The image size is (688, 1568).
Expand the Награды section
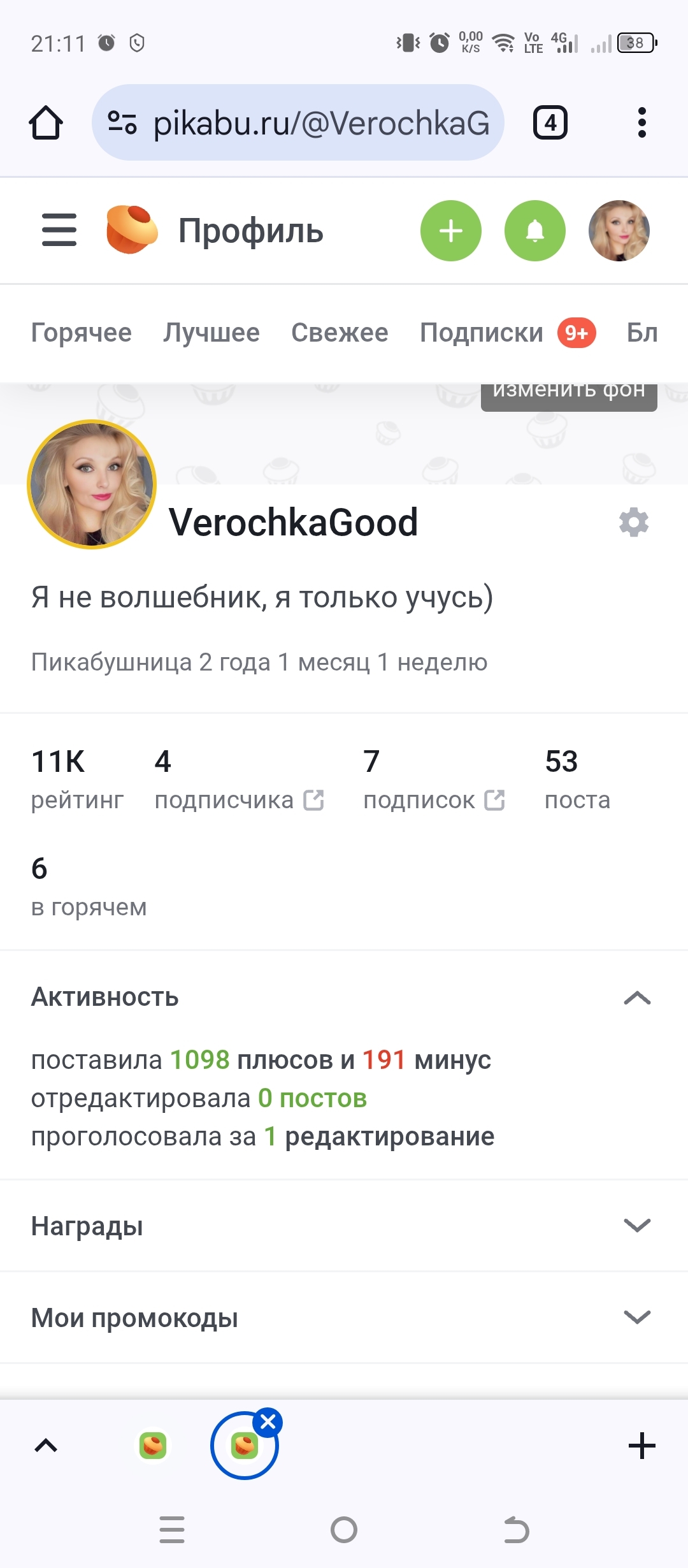637,1225
